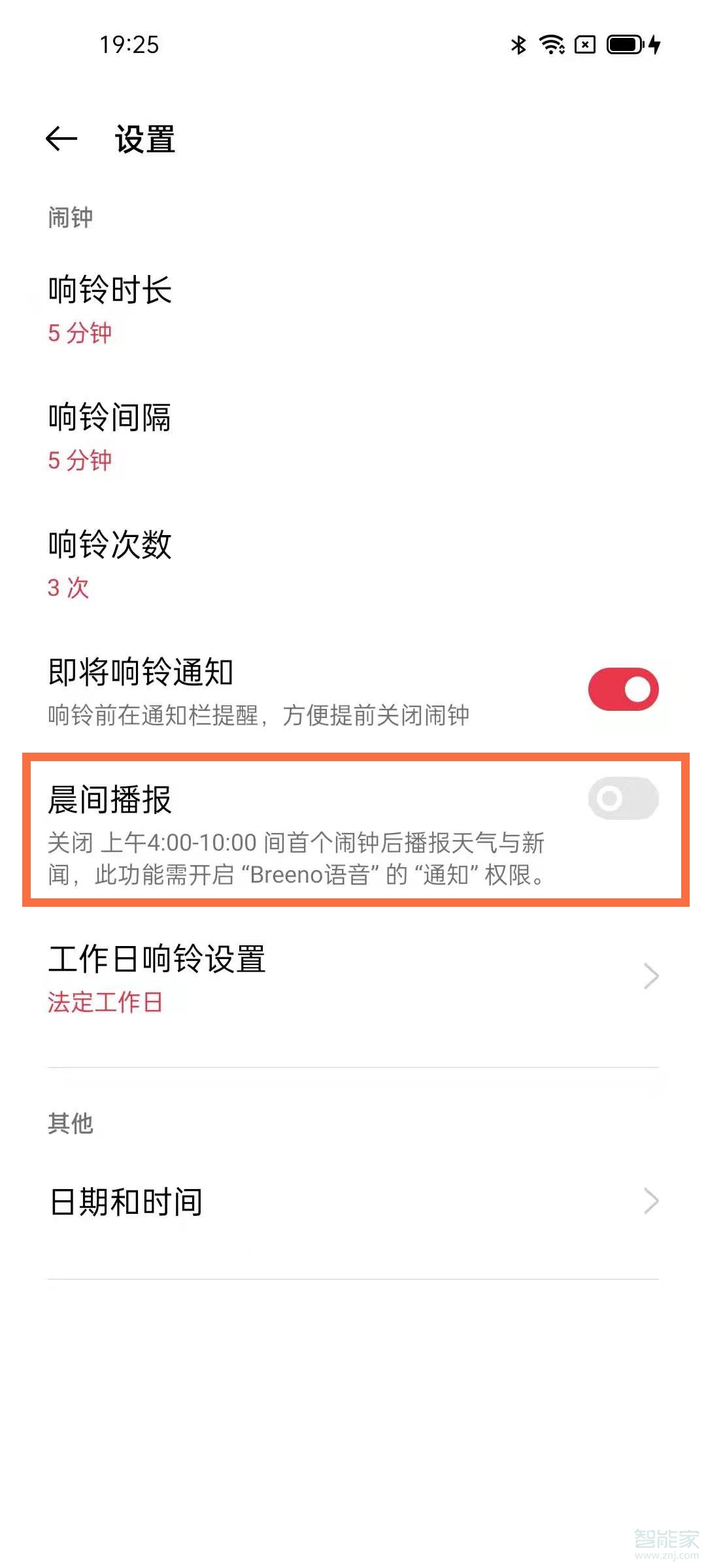Click the Wi-Fi icon in status bar
Screen dimensions: 706x1568
pos(551,45)
